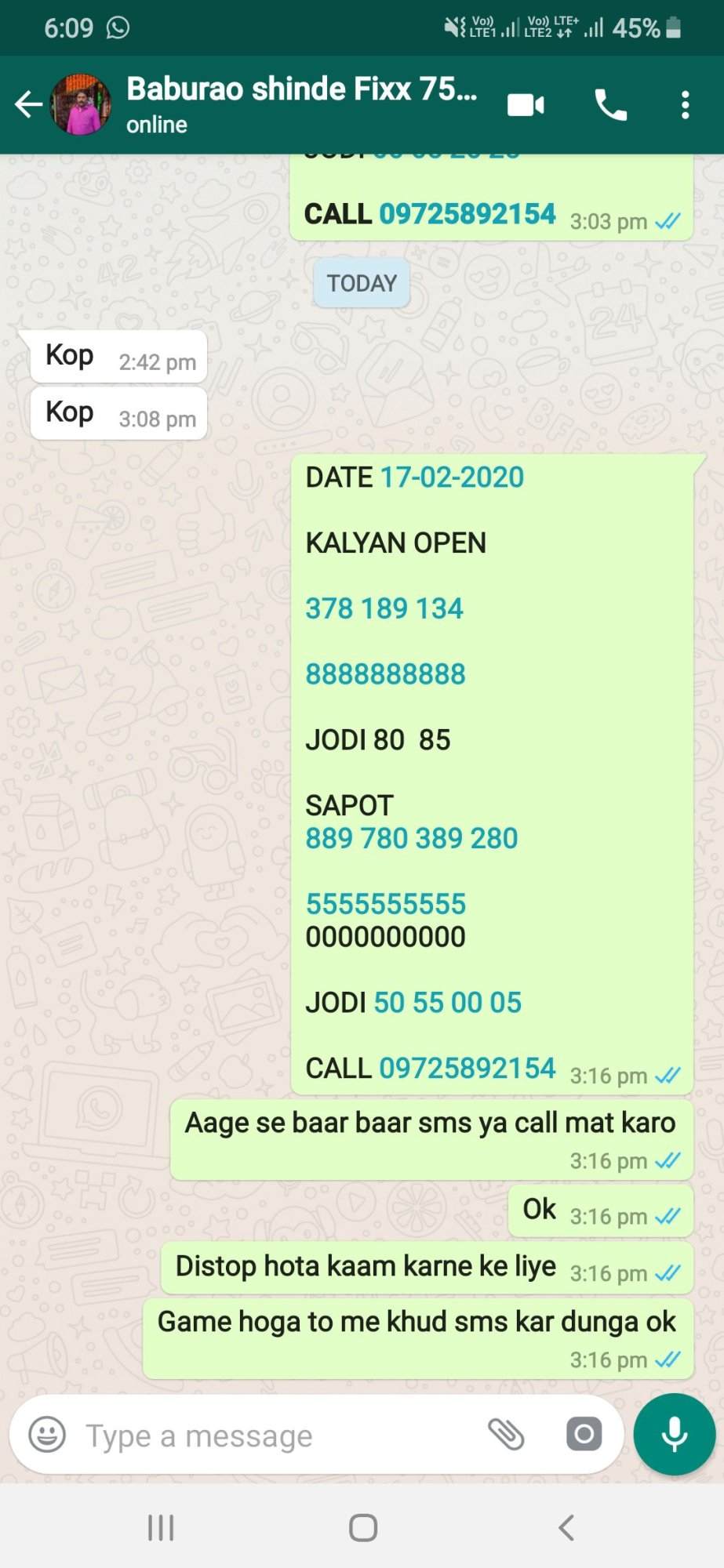Open the recent apps view
Viewport: 724px width, 1568px height.
(161, 1527)
